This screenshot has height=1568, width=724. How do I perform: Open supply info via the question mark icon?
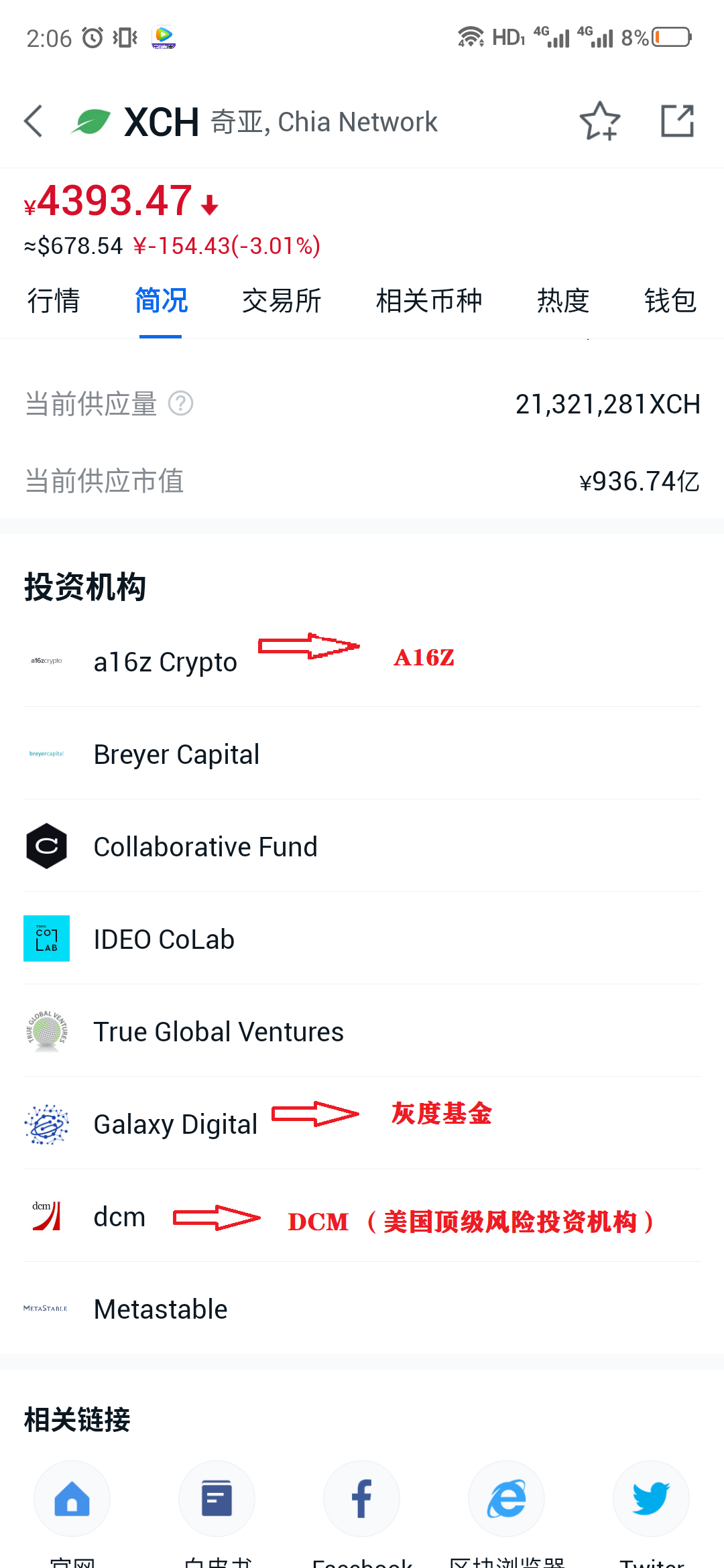click(x=181, y=403)
